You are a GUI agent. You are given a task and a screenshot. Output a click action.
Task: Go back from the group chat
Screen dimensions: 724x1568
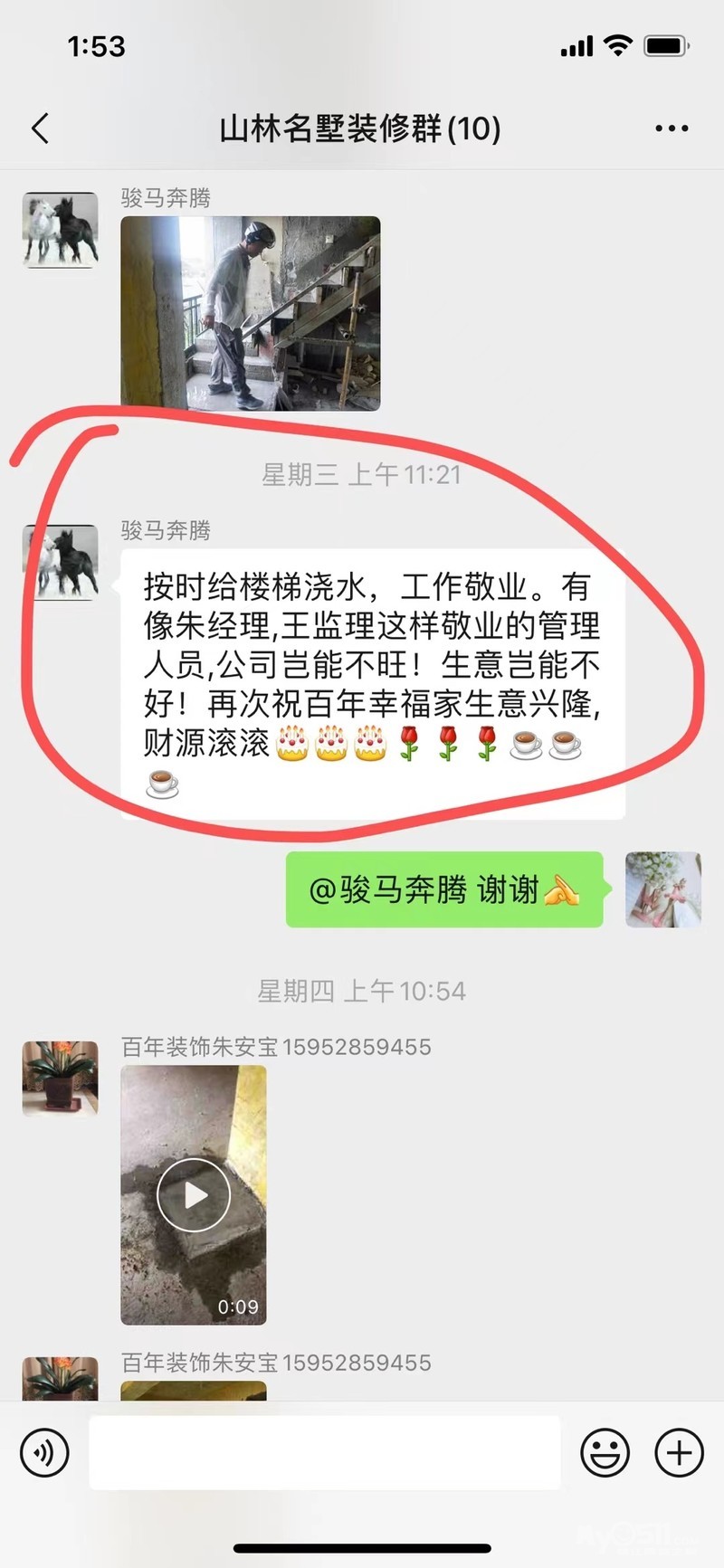40,128
